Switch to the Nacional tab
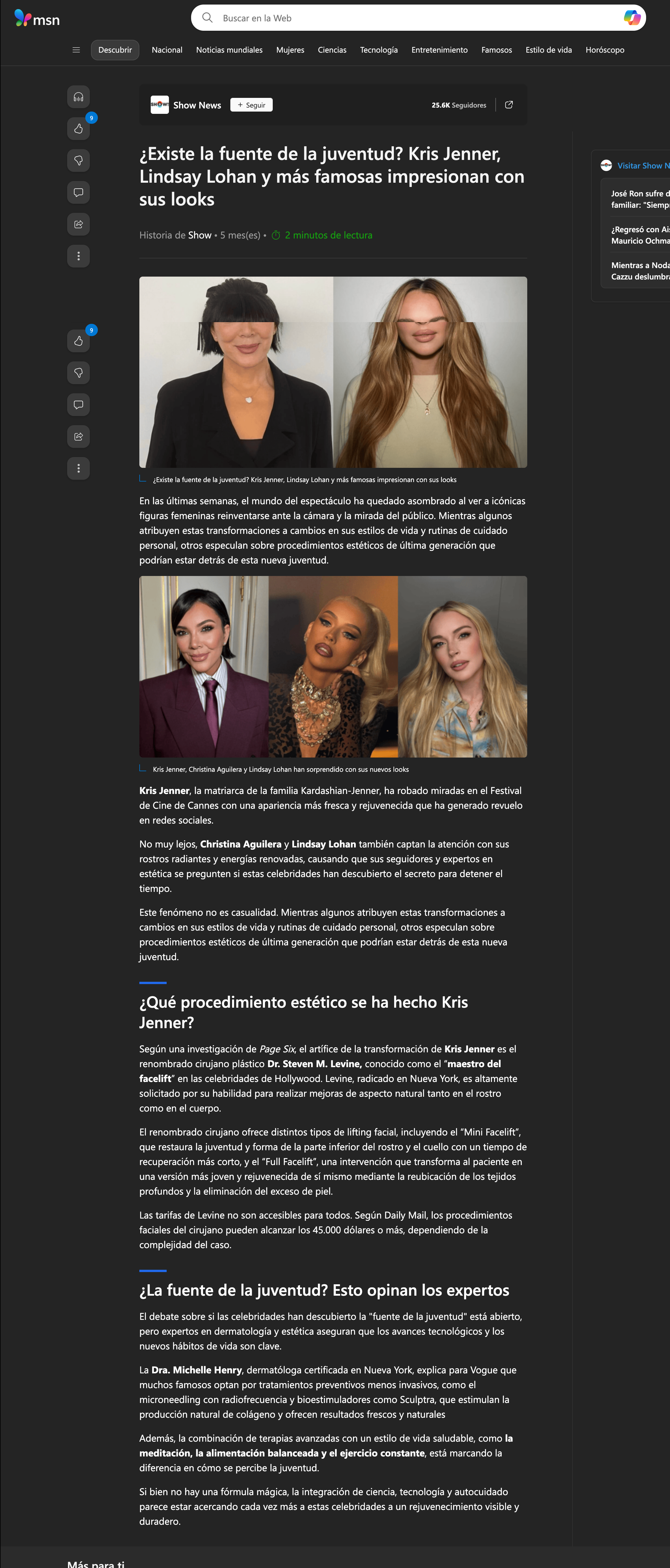 coord(167,50)
